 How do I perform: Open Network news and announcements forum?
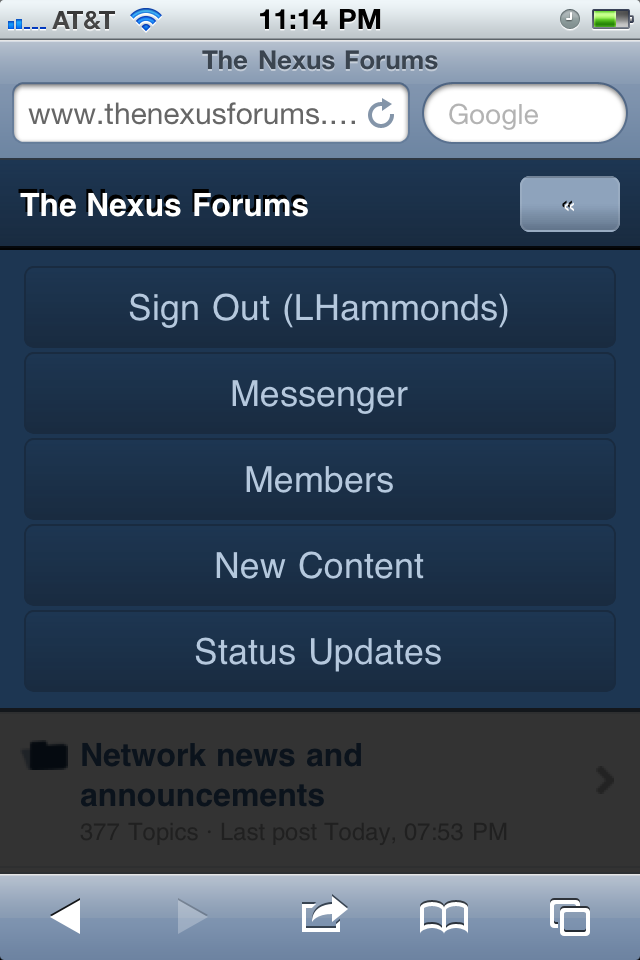coord(220,775)
